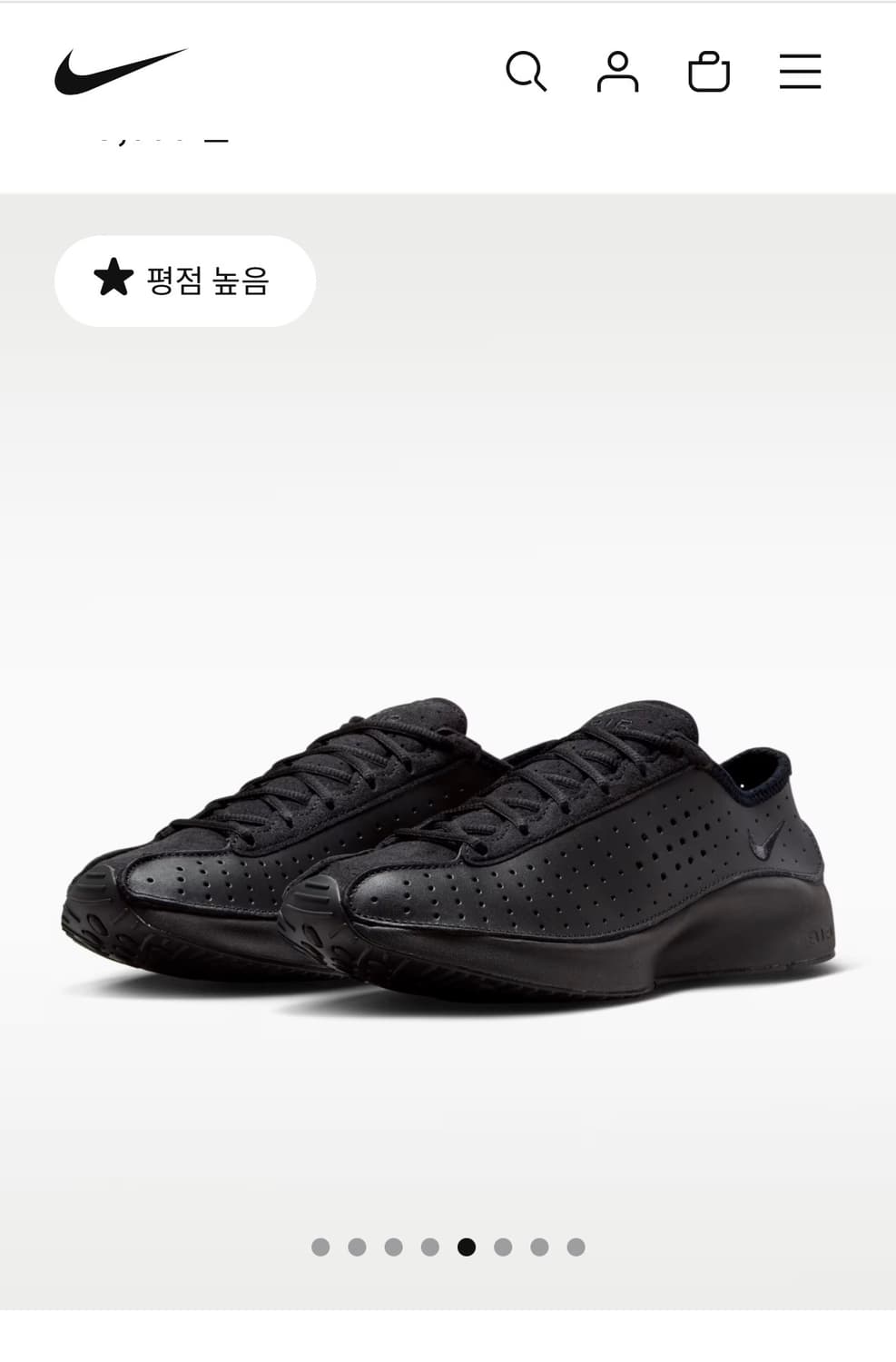Select the first carousel dot
The image size is (896, 1362).
321,1246
